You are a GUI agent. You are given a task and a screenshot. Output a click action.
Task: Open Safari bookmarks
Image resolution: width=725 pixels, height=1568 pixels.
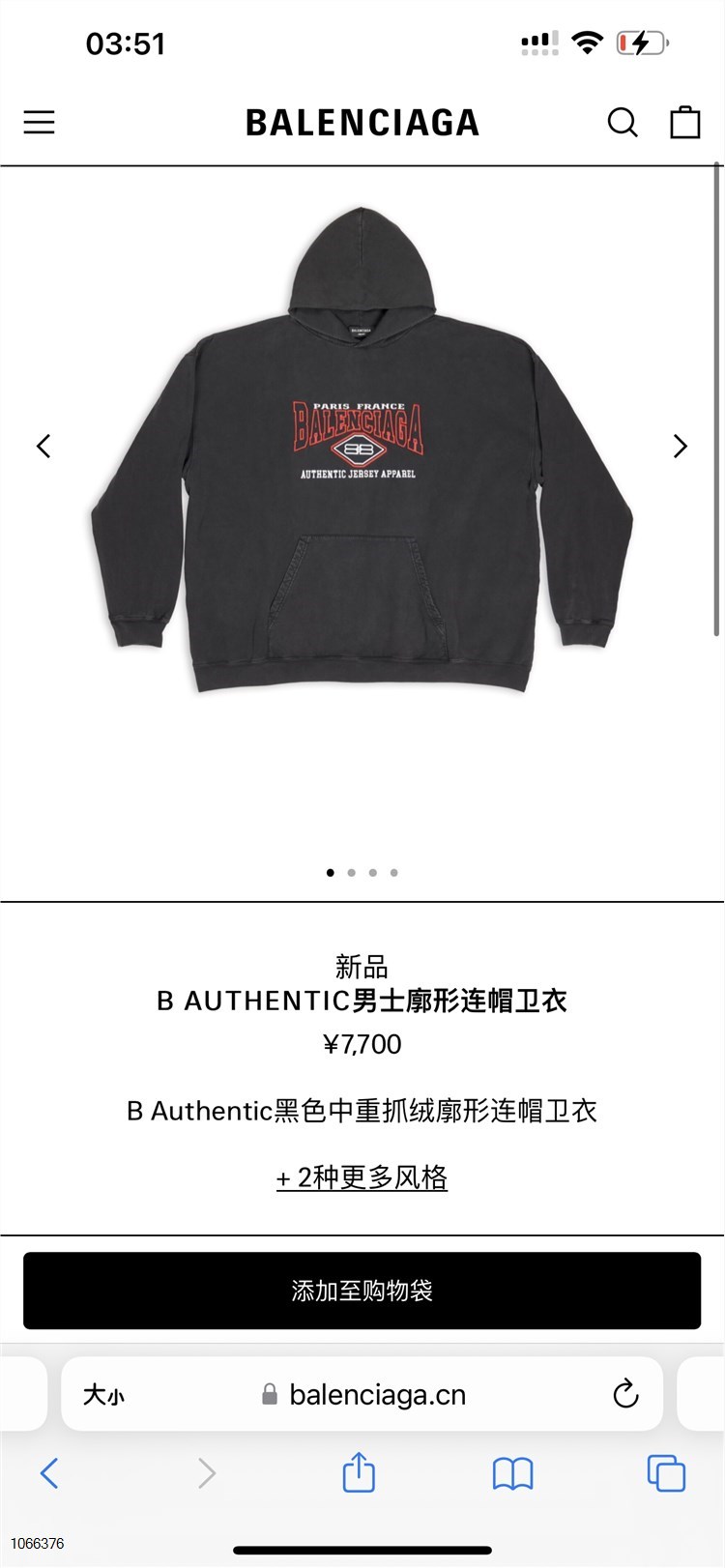[x=512, y=1473]
